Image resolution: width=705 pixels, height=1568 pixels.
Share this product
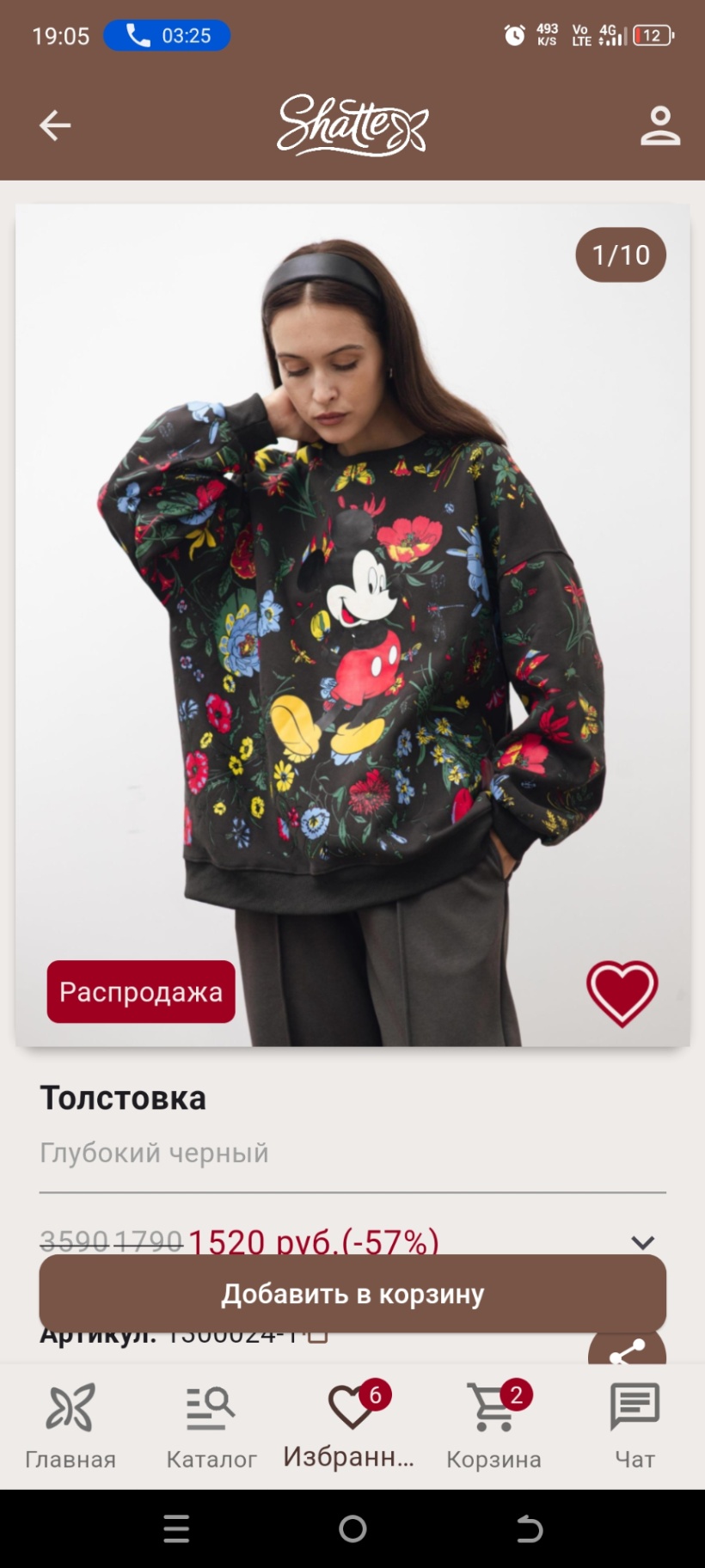click(x=628, y=1351)
